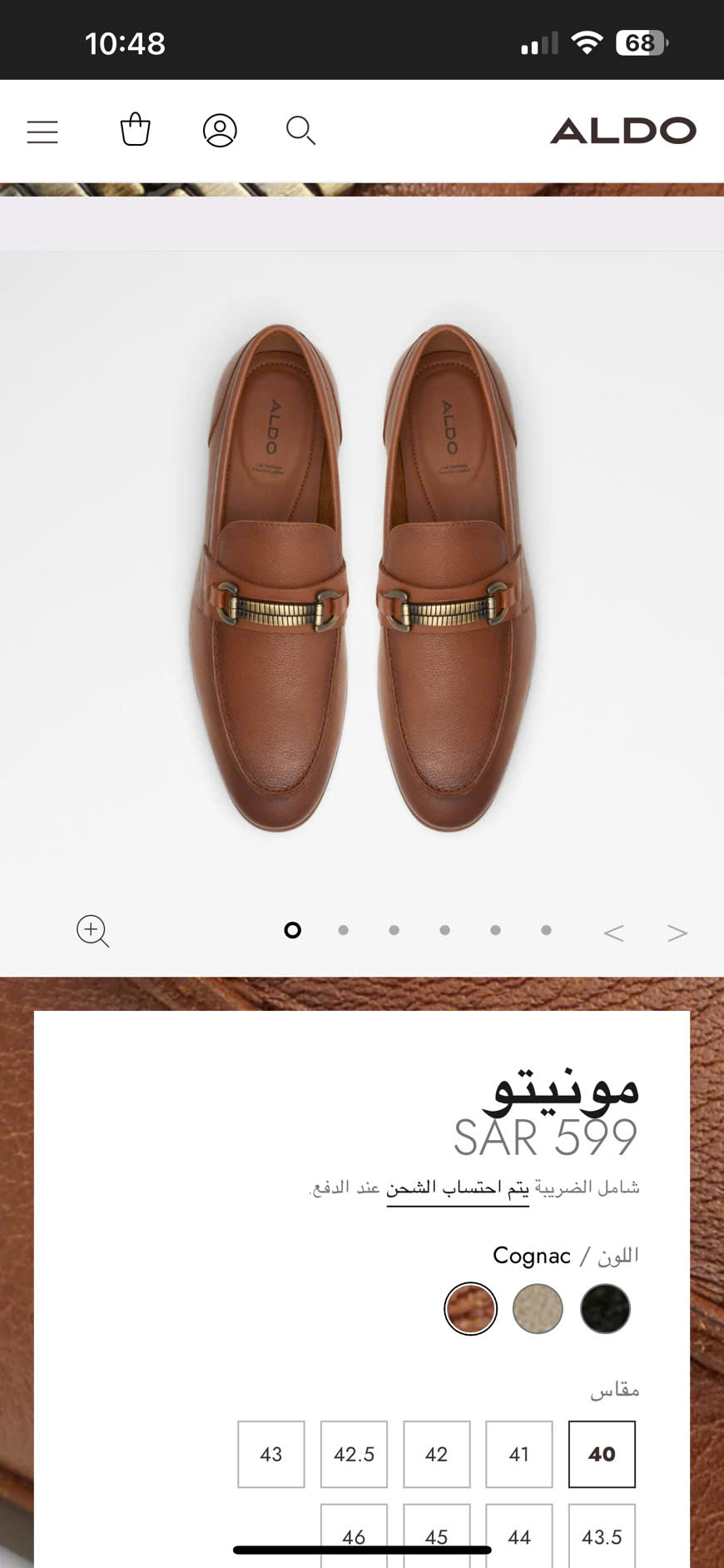
Task: Choose size 40
Action: 602,1454
